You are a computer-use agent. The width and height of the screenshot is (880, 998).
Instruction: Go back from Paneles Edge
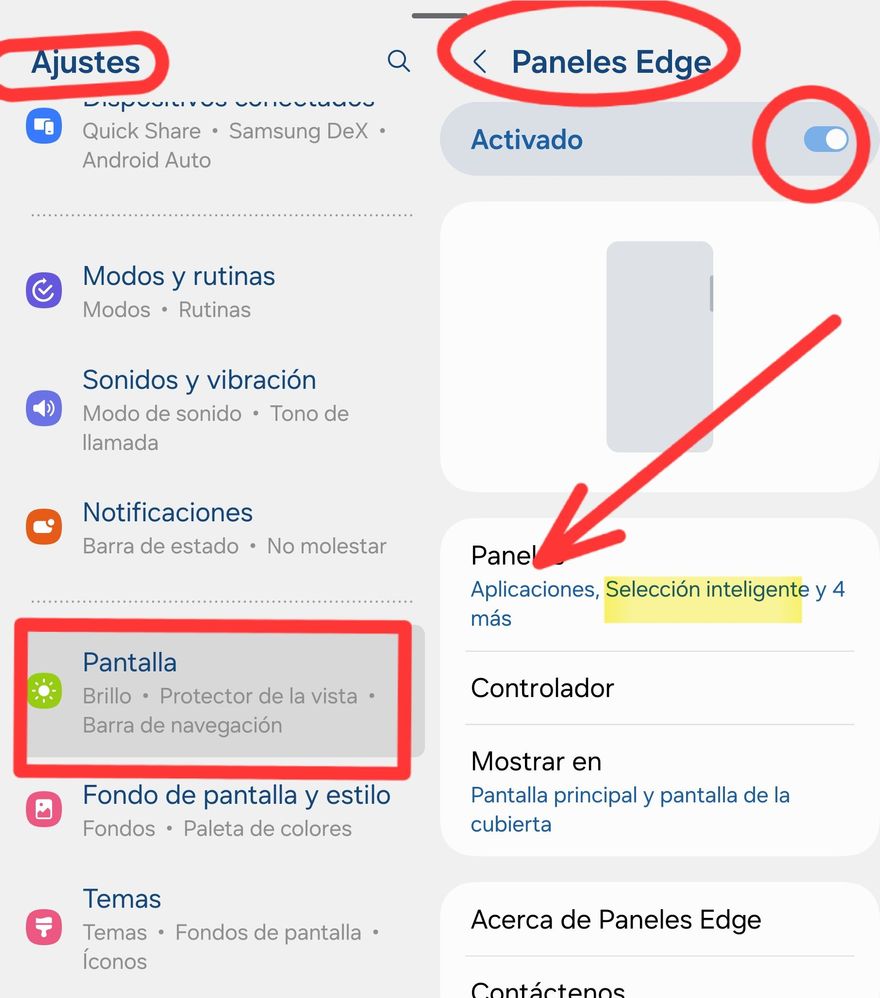[480, 62]
